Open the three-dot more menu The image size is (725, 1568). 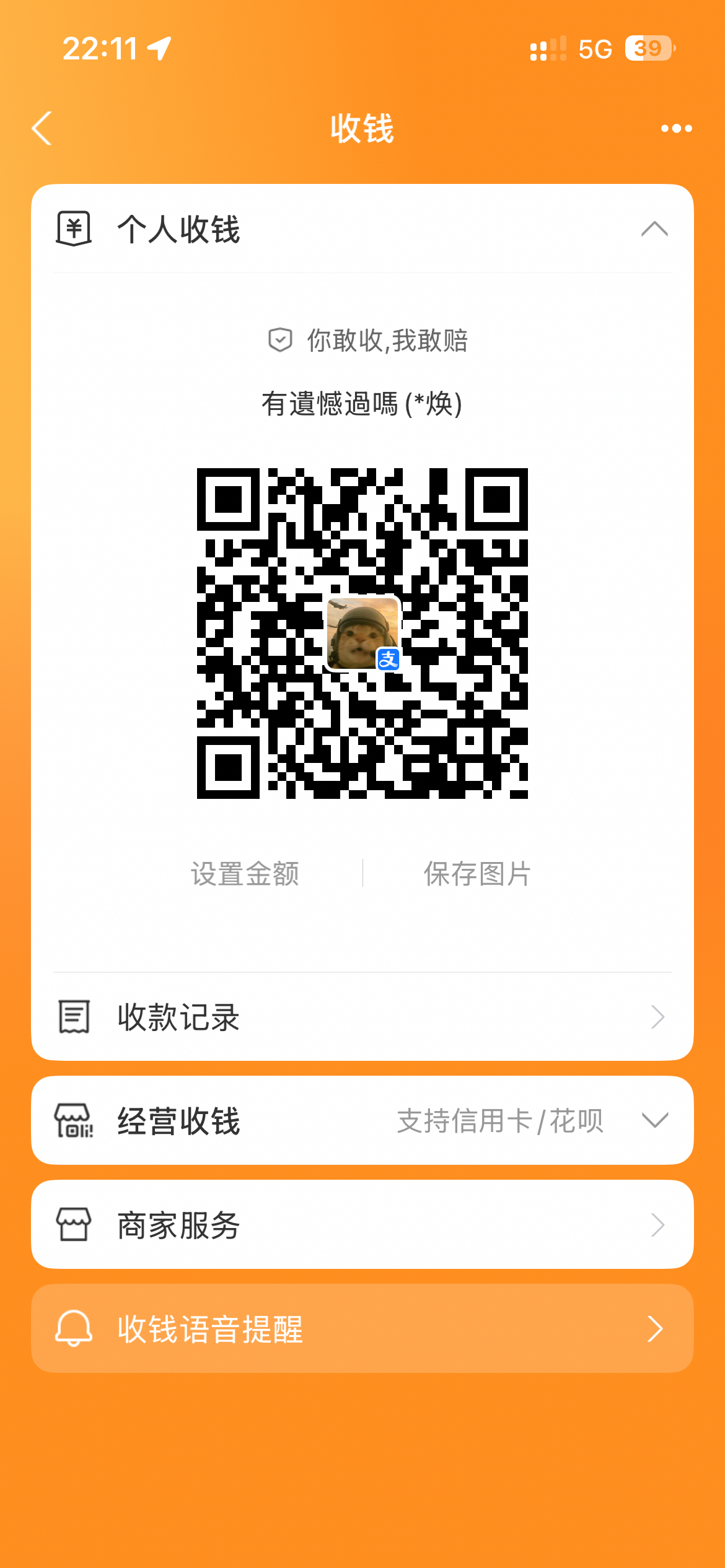[676, 128]
